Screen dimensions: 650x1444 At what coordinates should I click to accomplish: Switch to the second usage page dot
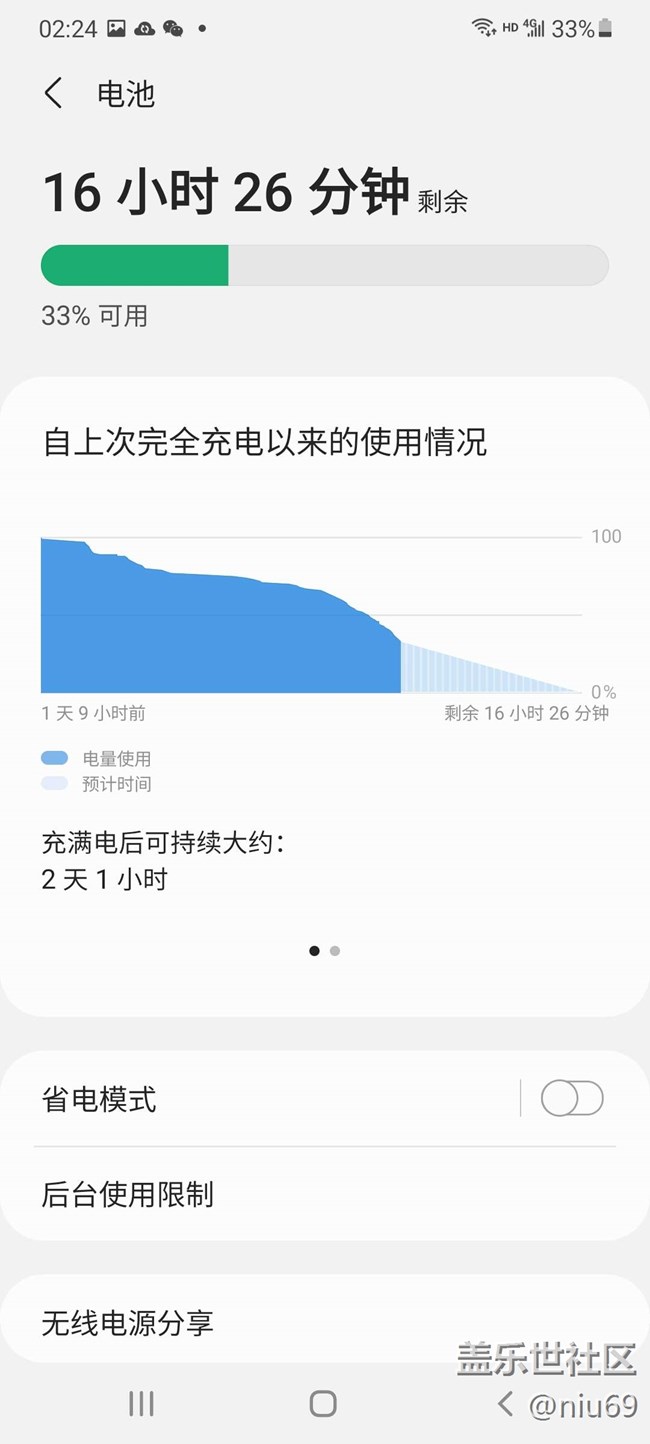point(335,951)
